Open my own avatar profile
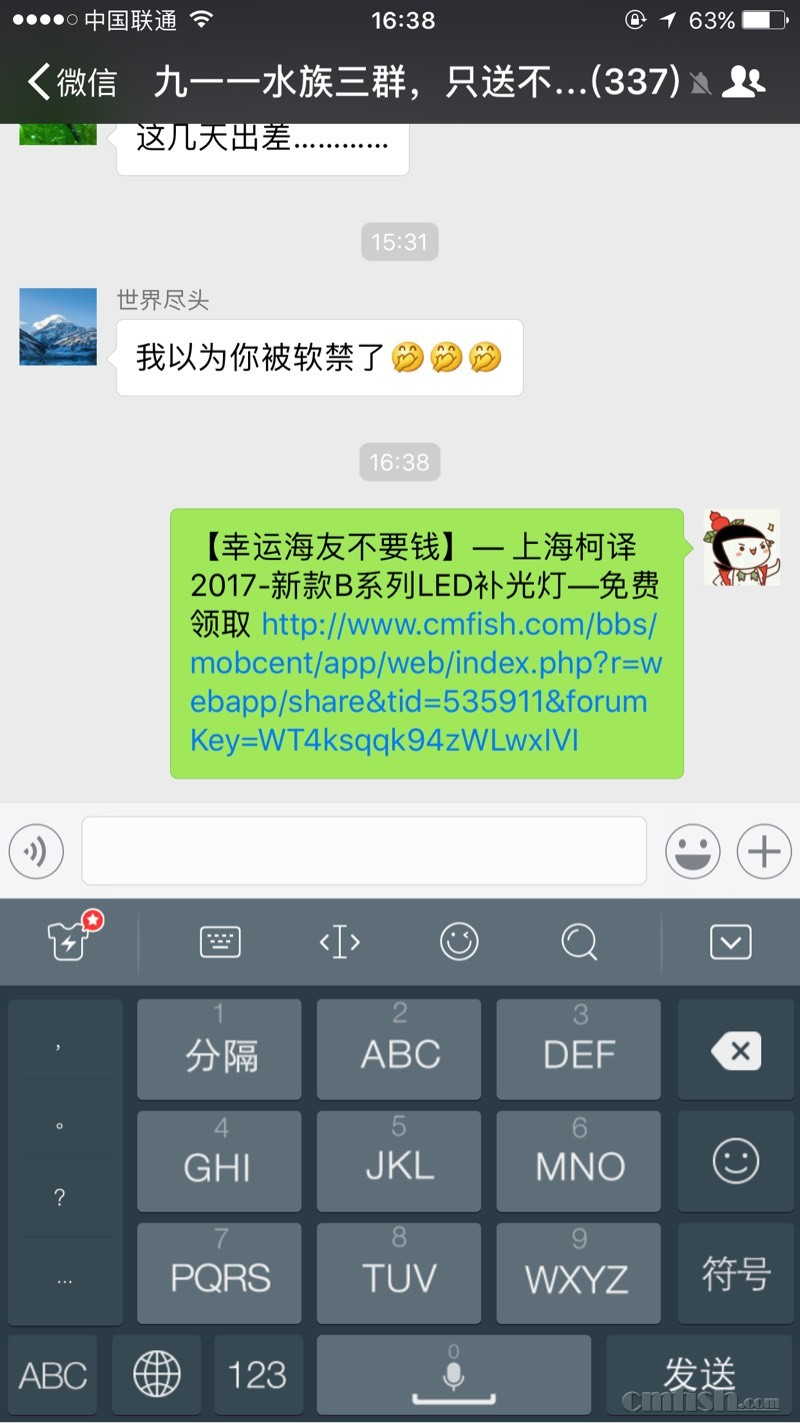Image resolution: width=800 pixels, height=1423 pixels. [741, 547]
